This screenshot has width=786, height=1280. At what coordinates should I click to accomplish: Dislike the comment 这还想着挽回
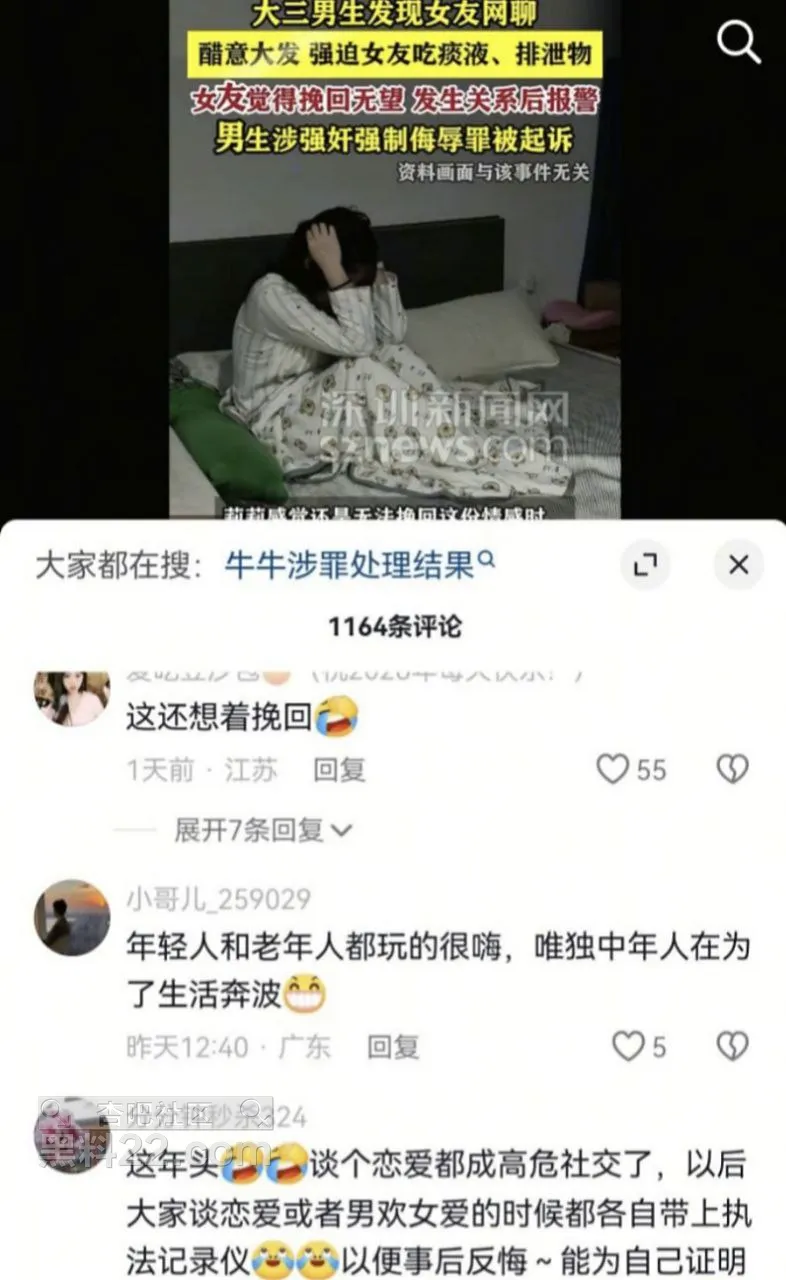(x=733, y=769)
